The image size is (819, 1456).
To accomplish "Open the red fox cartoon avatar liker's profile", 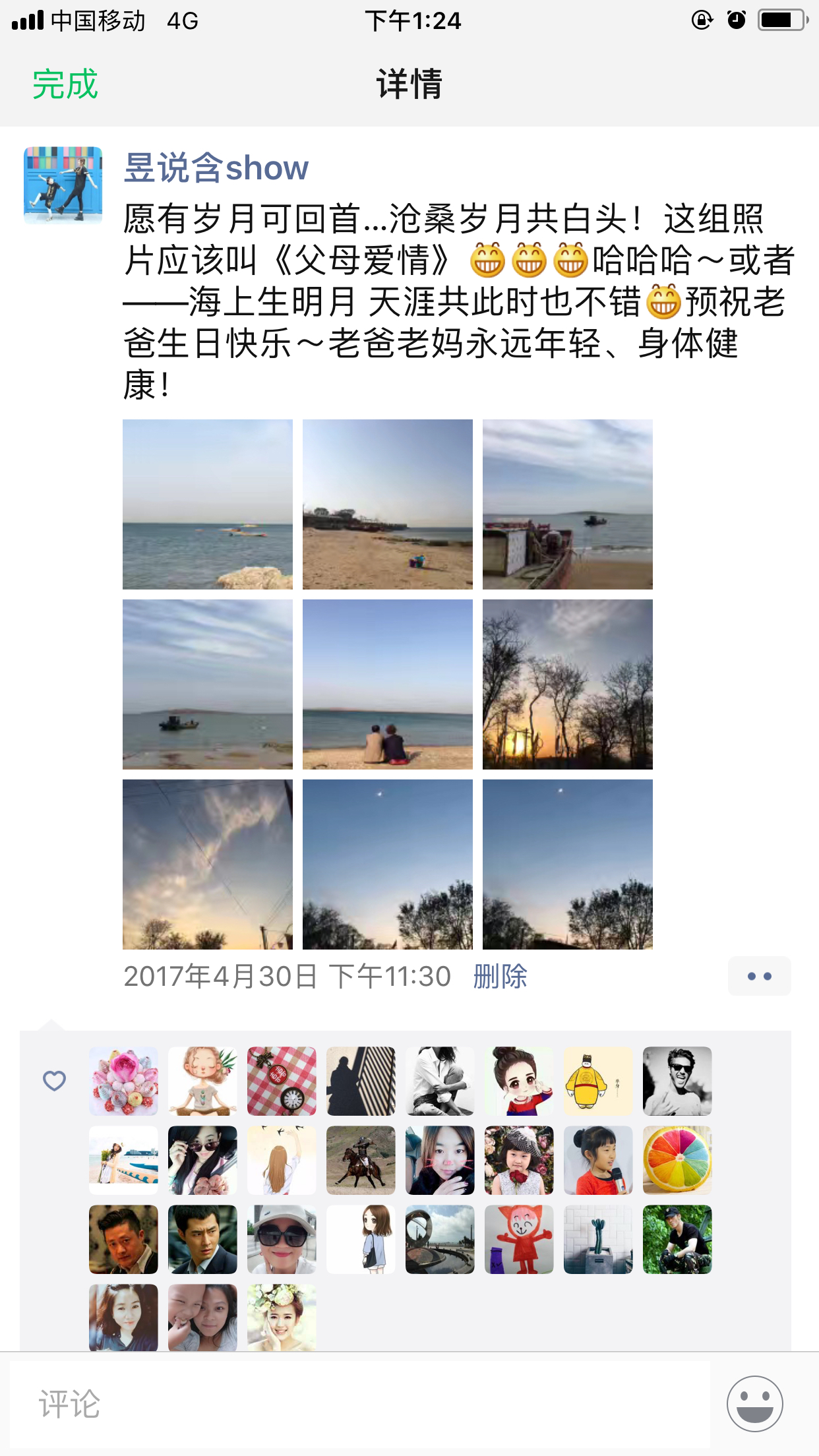I will 519,1239.
